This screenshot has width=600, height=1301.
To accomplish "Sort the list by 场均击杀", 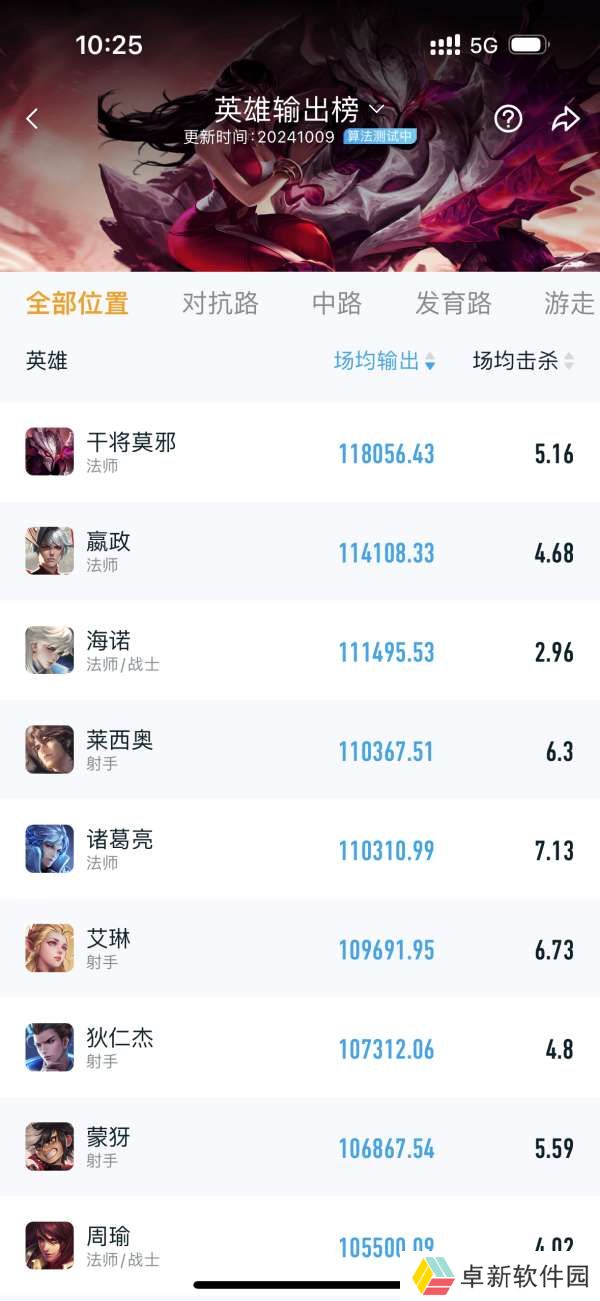I will (523, 361).
